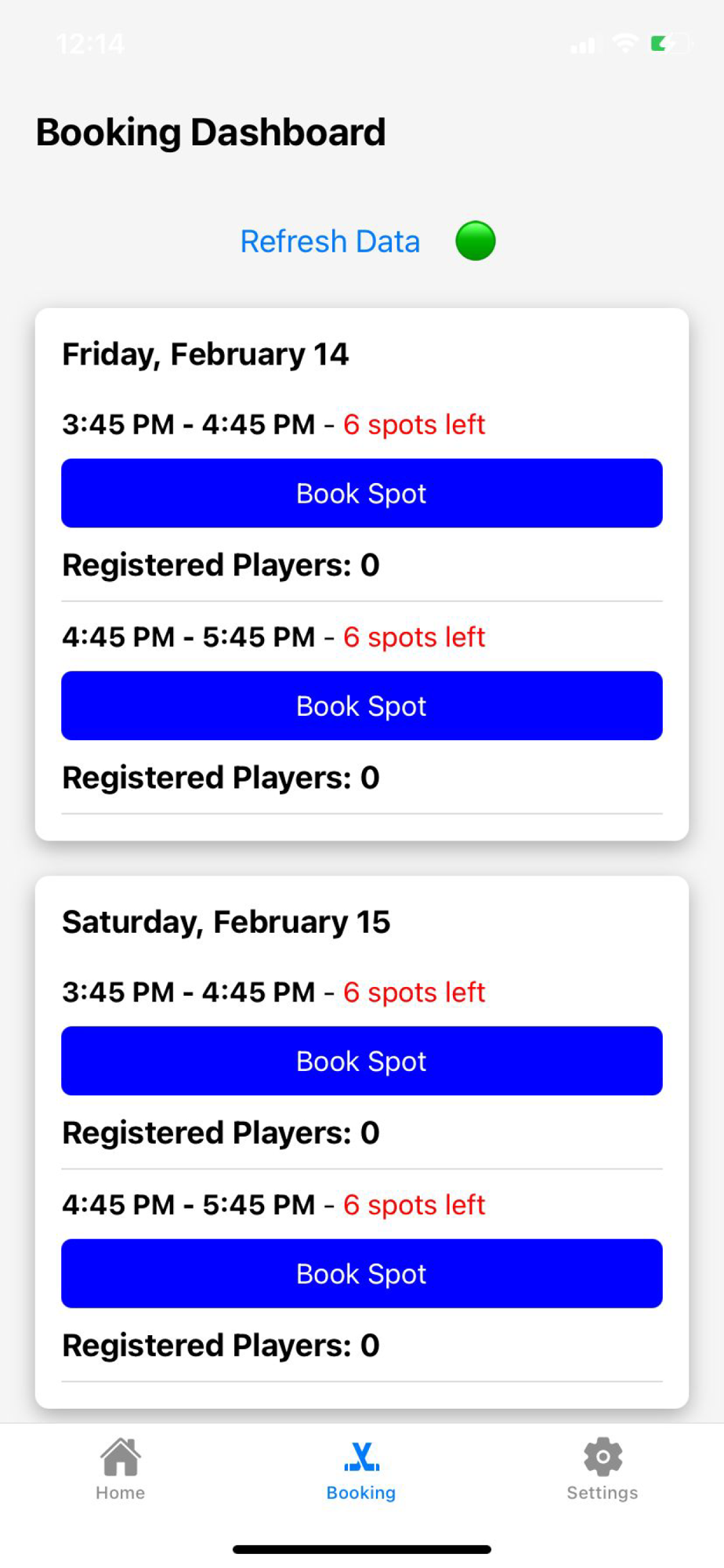Select the Booking tab
The image size is (724, 1568).
pos(361,1469)
